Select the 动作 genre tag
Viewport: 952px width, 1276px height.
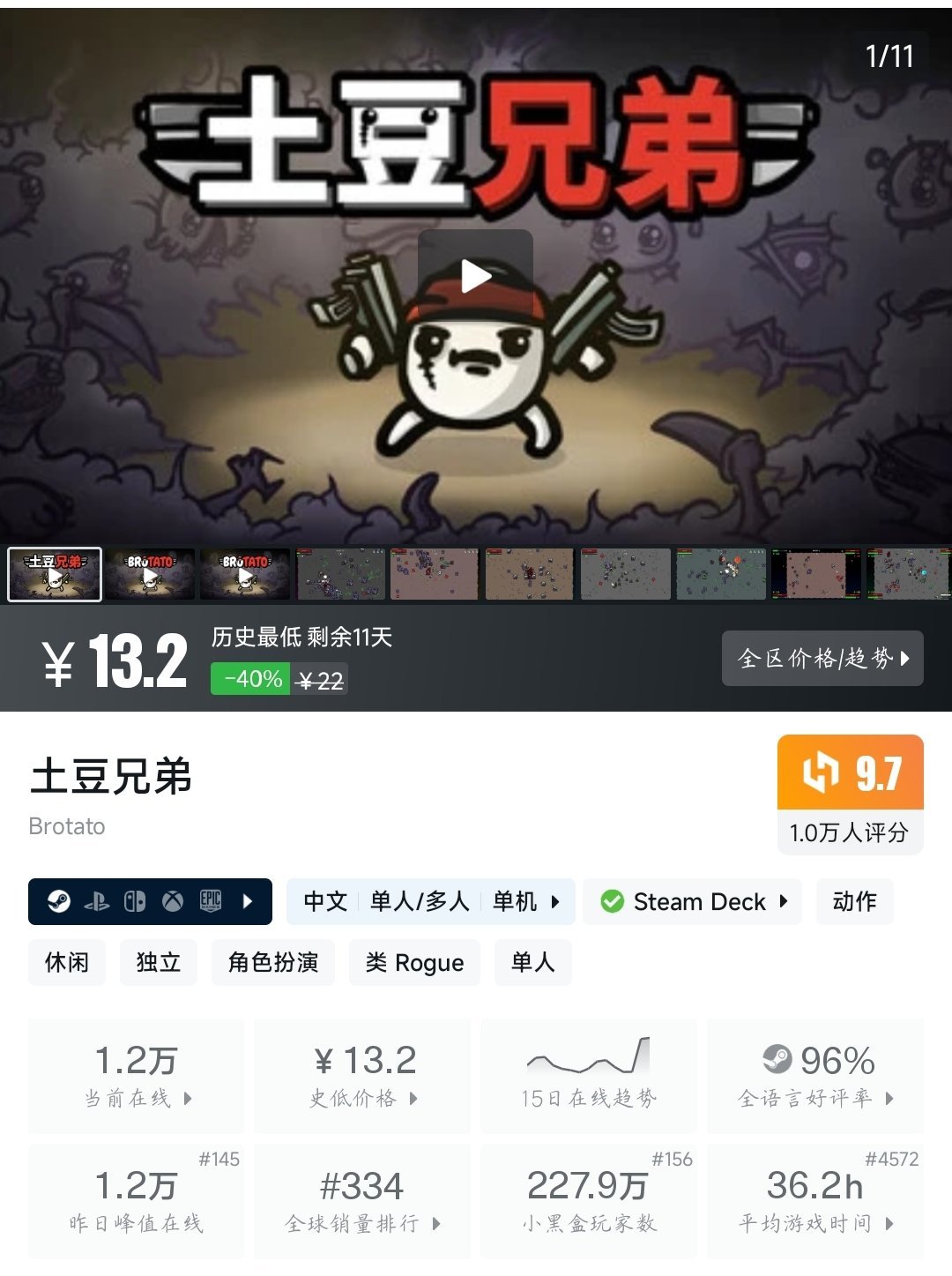coord(855,901)
